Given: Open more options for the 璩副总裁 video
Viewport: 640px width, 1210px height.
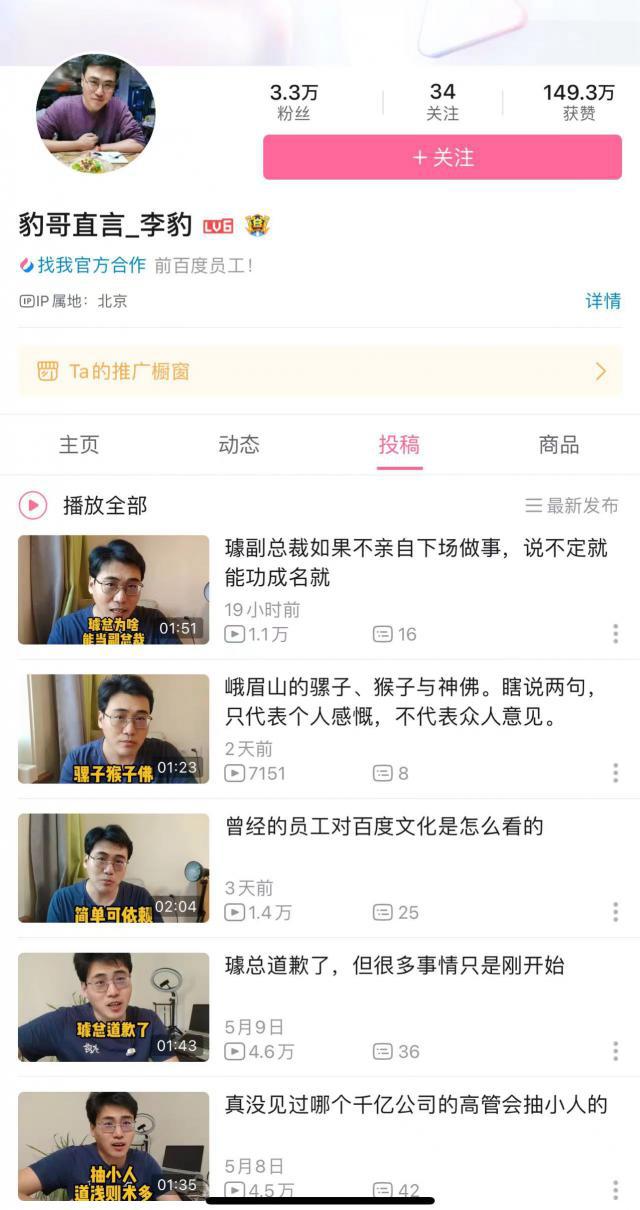Looking at the screenshot, I should pyautogui.click(x=615, y=633).
